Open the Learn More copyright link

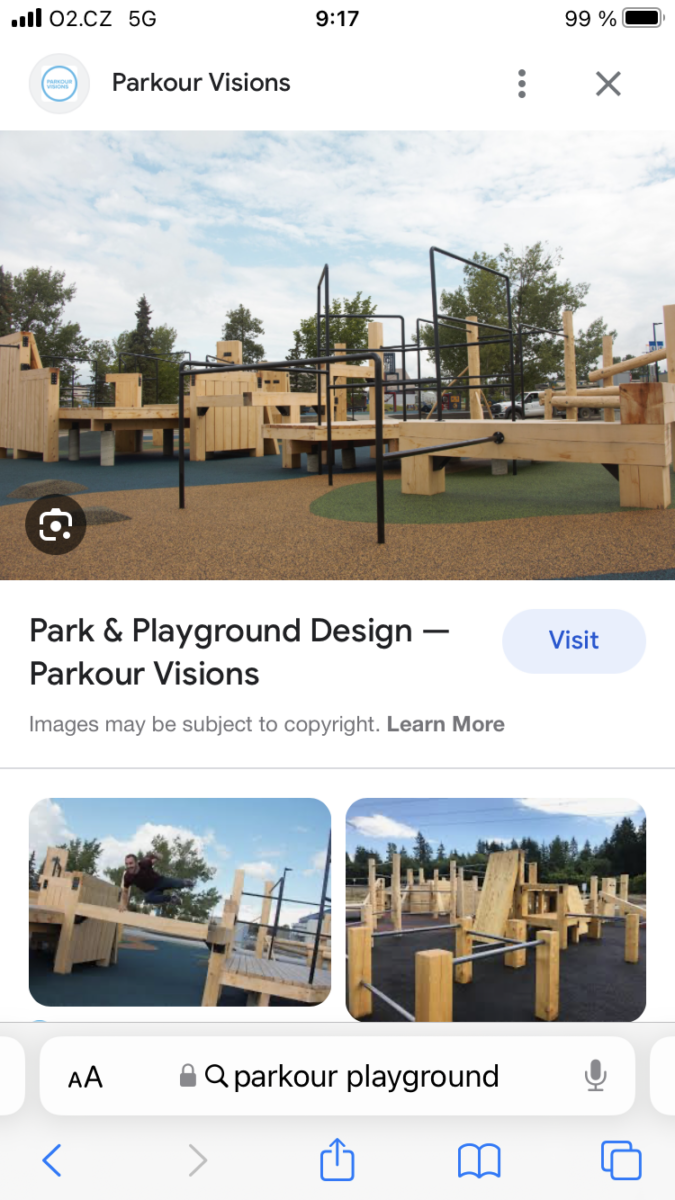coord(445,724)
